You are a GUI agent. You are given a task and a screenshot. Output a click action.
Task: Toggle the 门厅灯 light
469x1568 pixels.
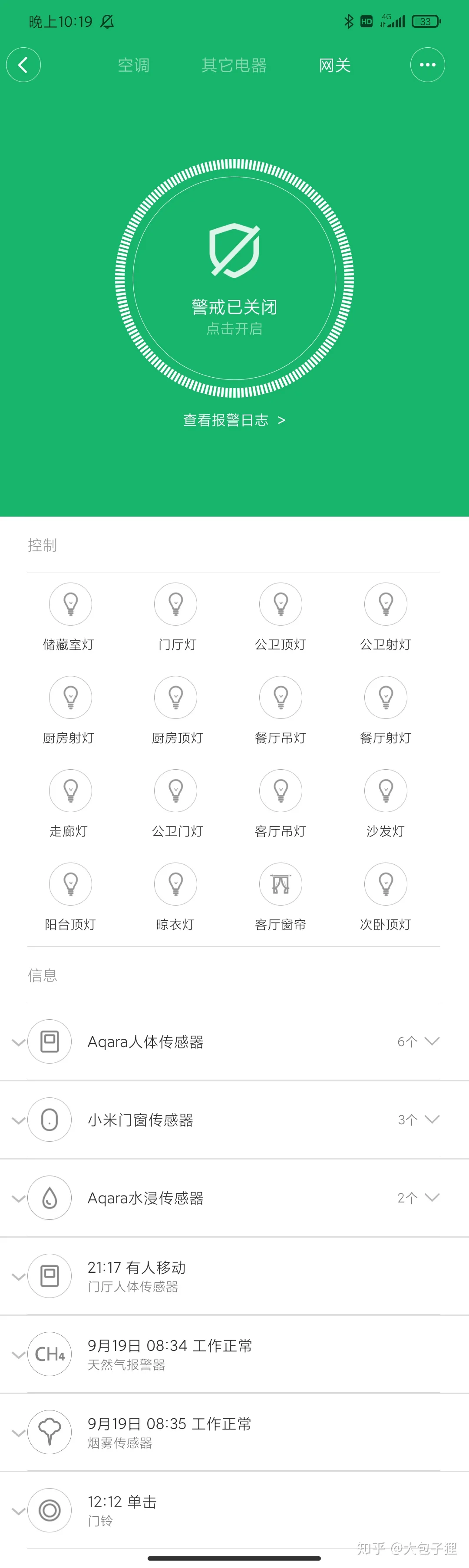(x=175, y=604)
